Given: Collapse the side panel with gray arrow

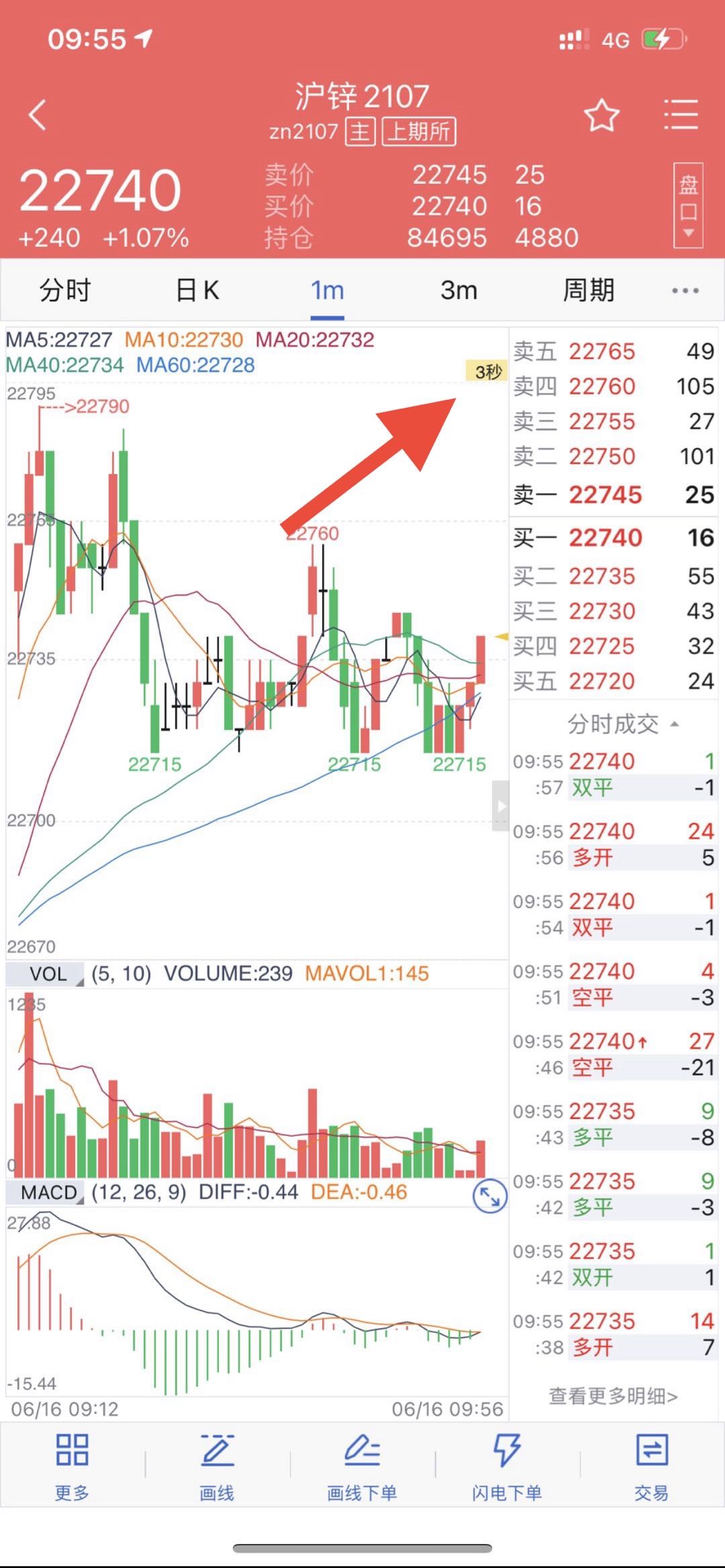Looking at the screenshot, I should 500,806.
